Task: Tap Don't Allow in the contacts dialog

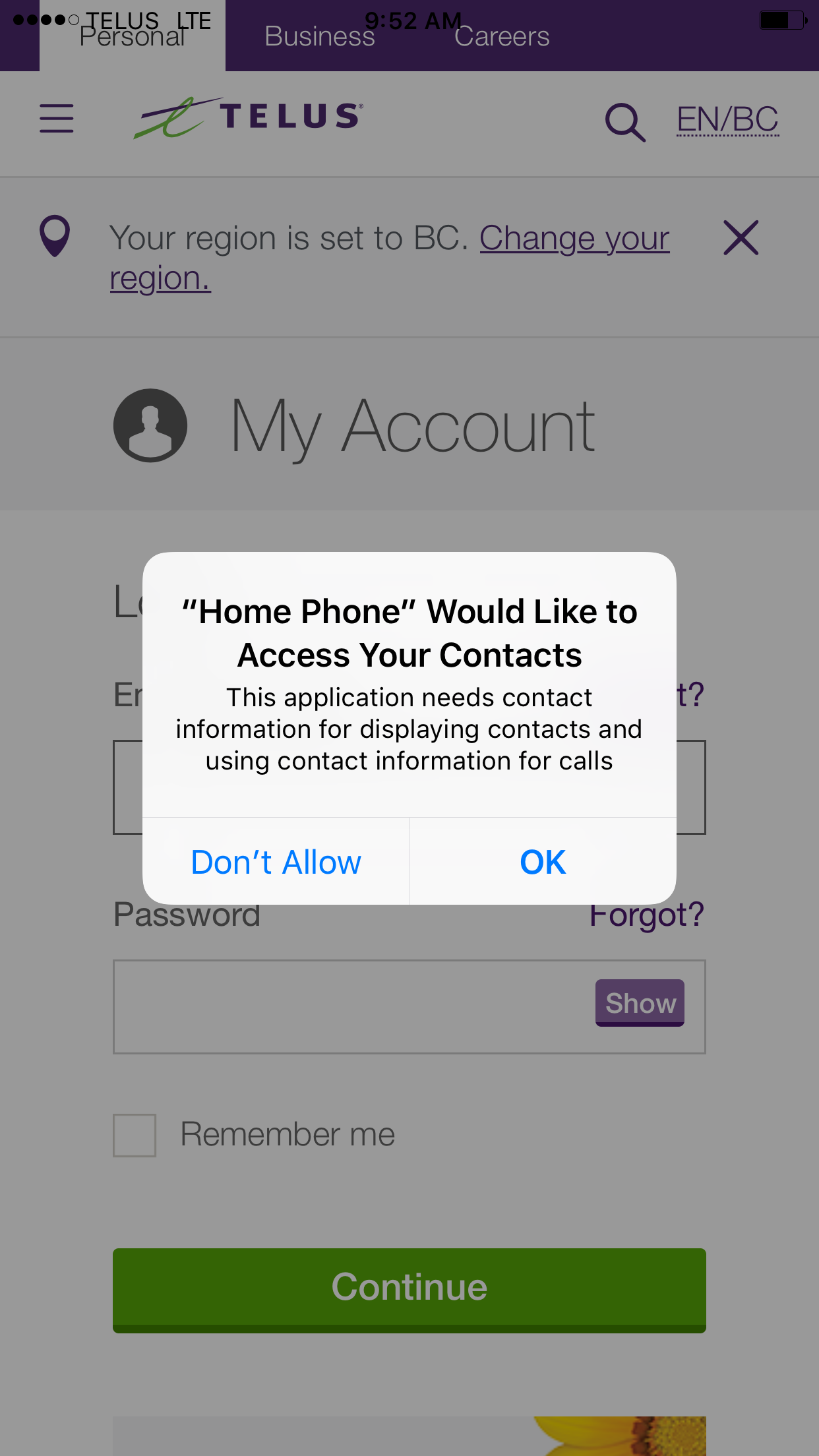Action: (x=276, y=861)
